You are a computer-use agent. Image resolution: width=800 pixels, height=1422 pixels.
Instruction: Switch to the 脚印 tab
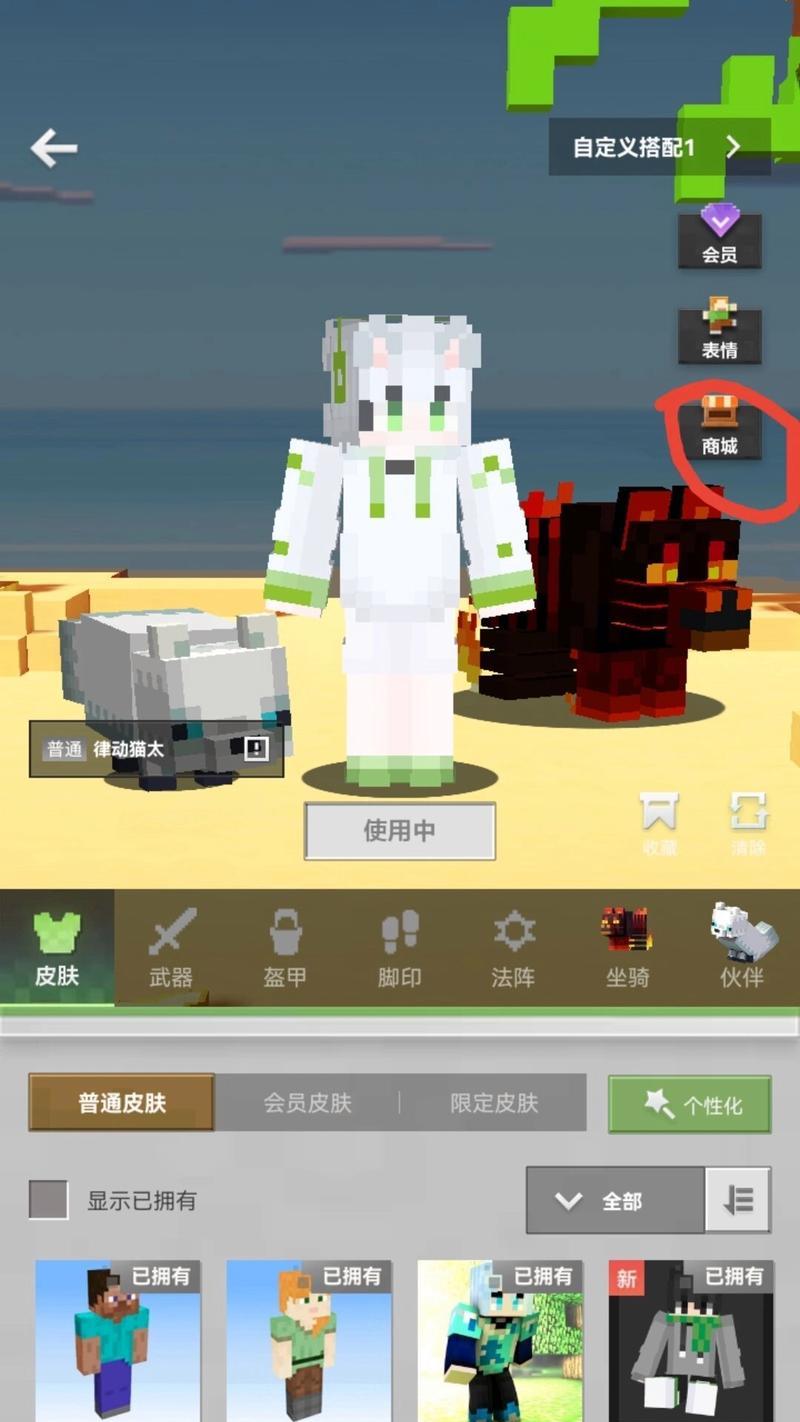[399, 947]
